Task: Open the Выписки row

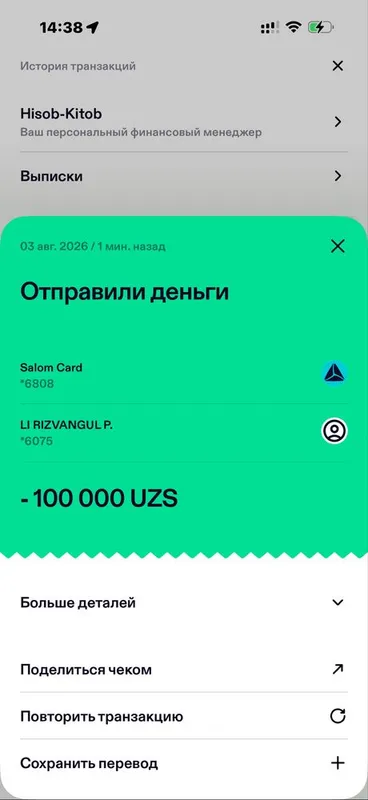Action: coord(184,177)
